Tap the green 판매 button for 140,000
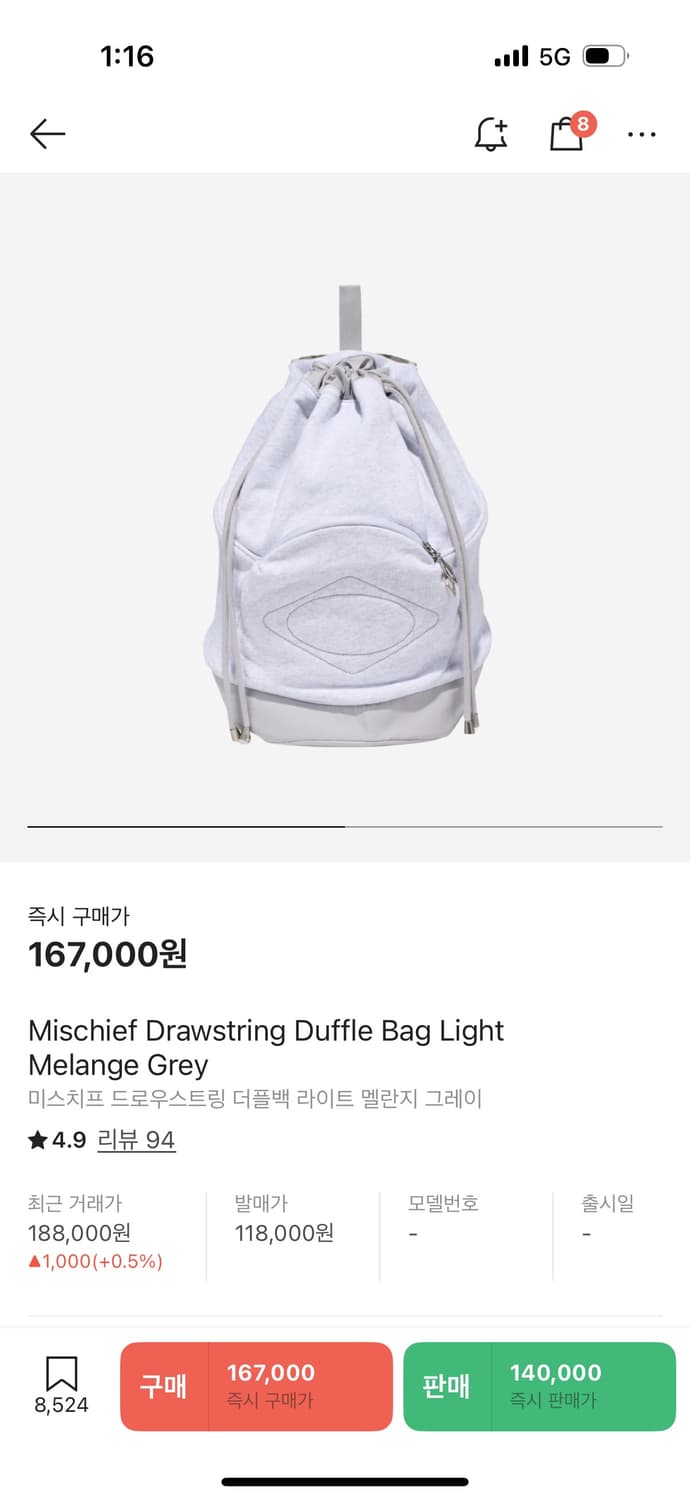Viewport: 690px width, 1500px height. click(x=540, y=1386)
